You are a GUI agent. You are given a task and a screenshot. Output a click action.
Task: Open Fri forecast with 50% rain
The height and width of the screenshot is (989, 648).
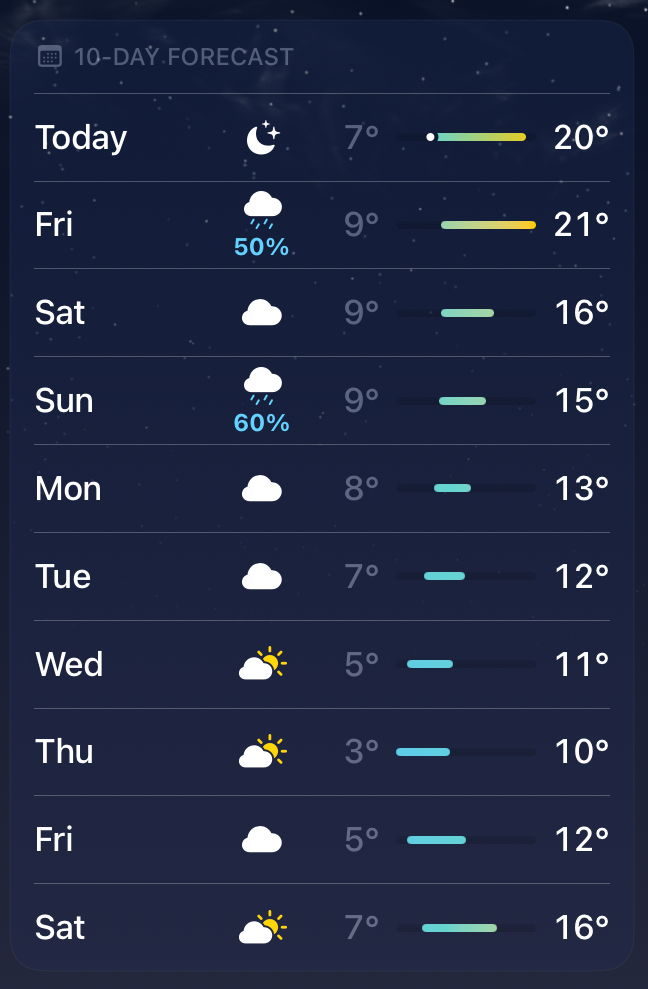pyautogui.click(x=322, y=226)
